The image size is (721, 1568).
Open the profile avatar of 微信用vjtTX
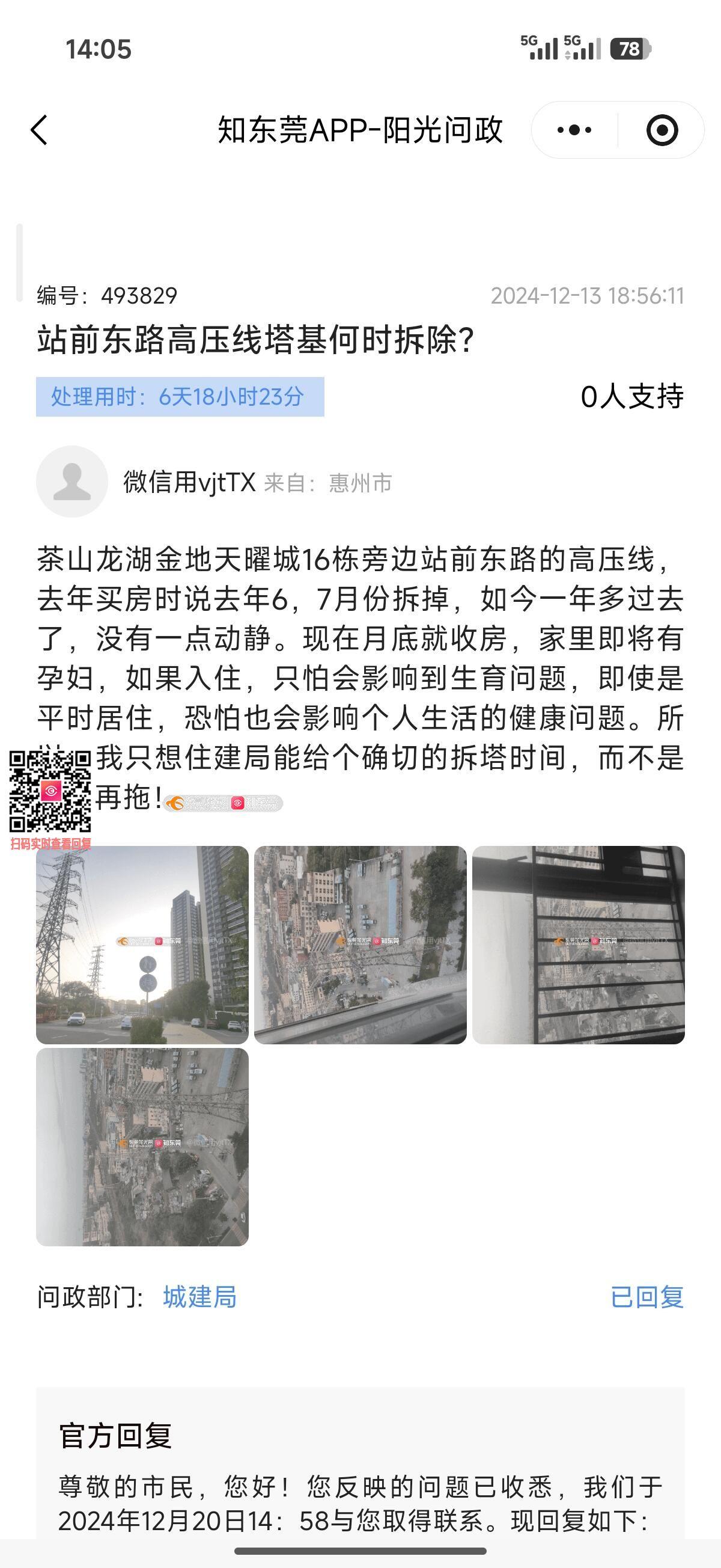tap(71, 482)
